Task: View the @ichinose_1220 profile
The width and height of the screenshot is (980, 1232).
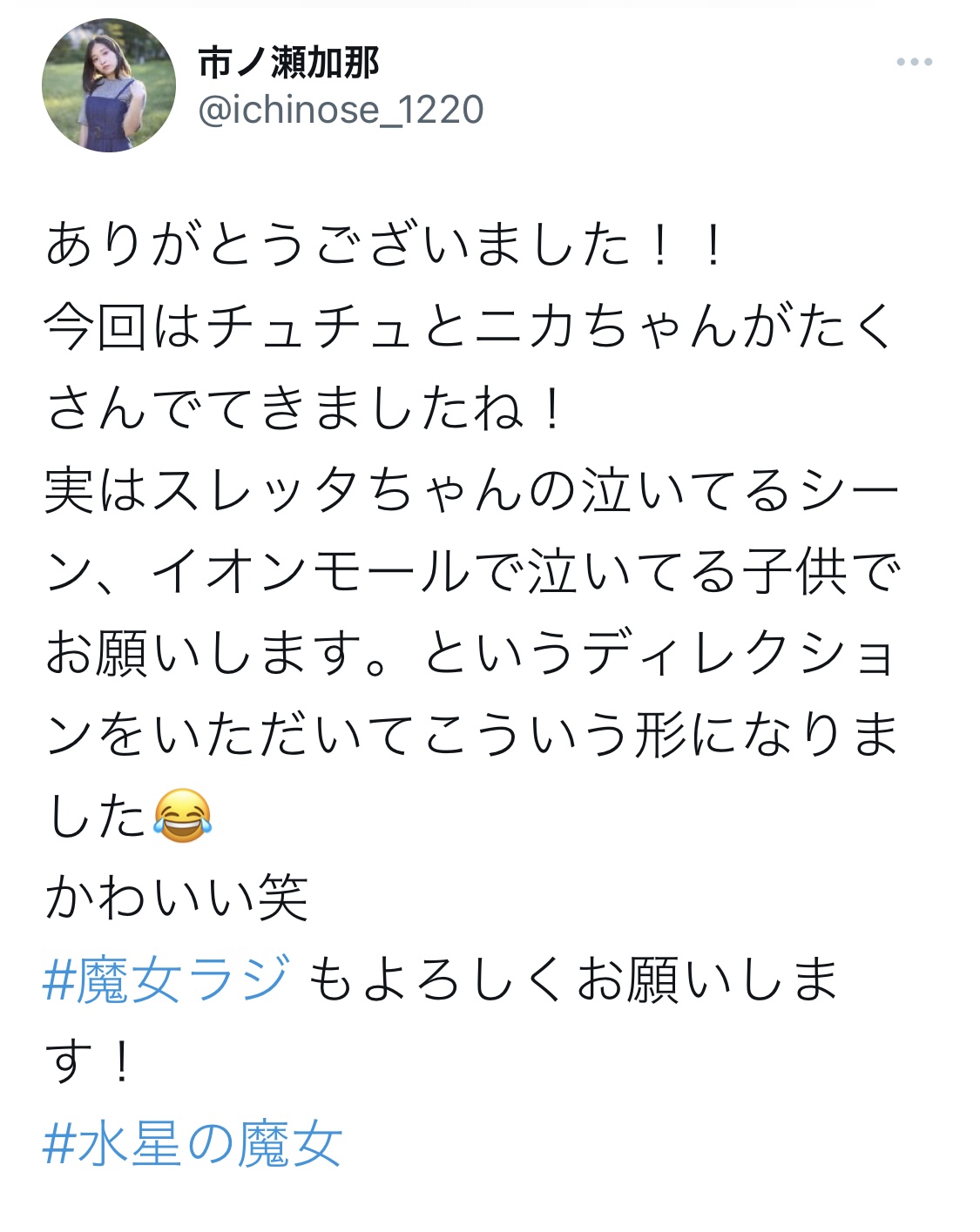Action: click(341, 111)
